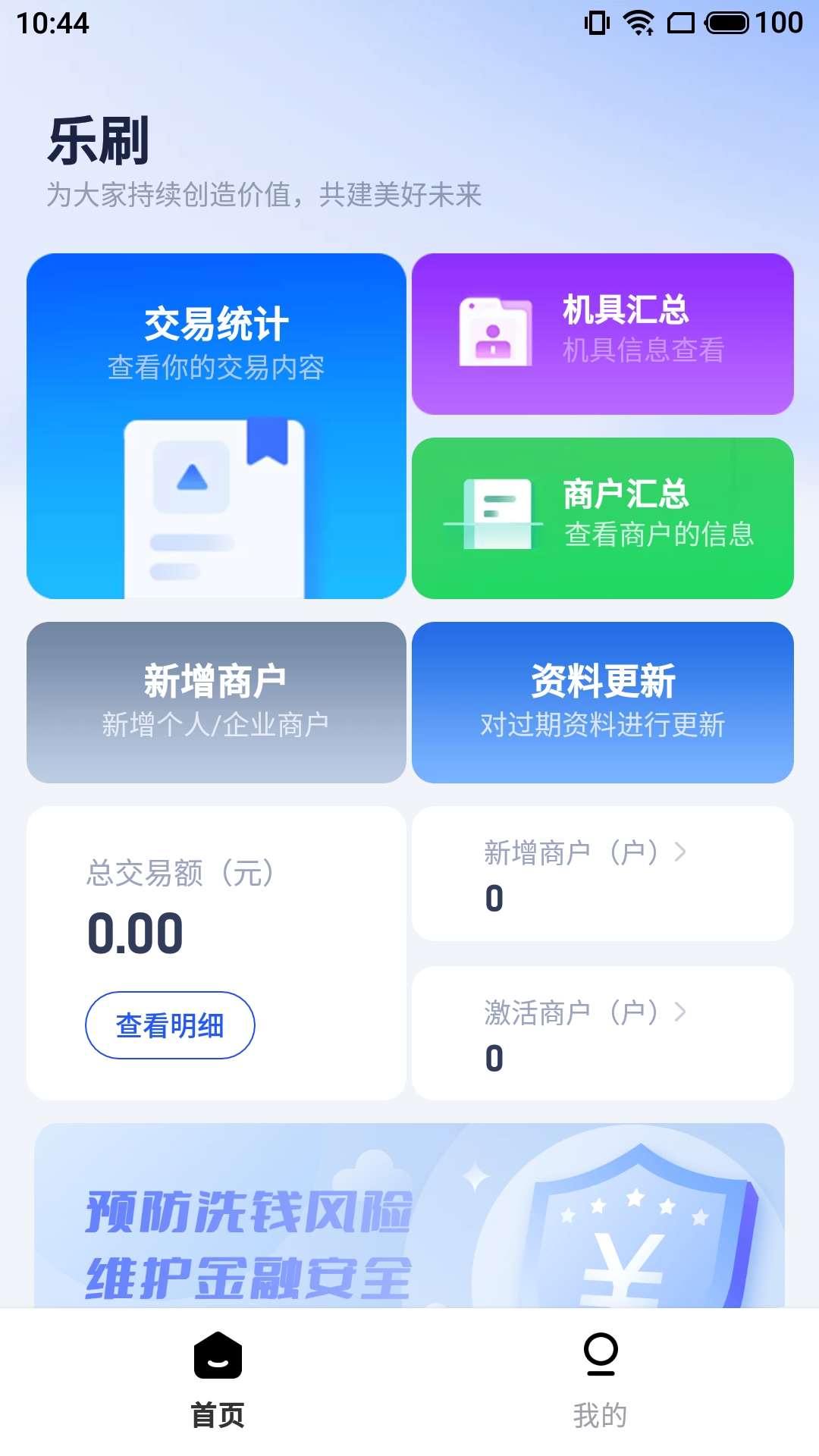
Task: Expand 激活商户（户） count details
Action: (x=585, y=1013)
